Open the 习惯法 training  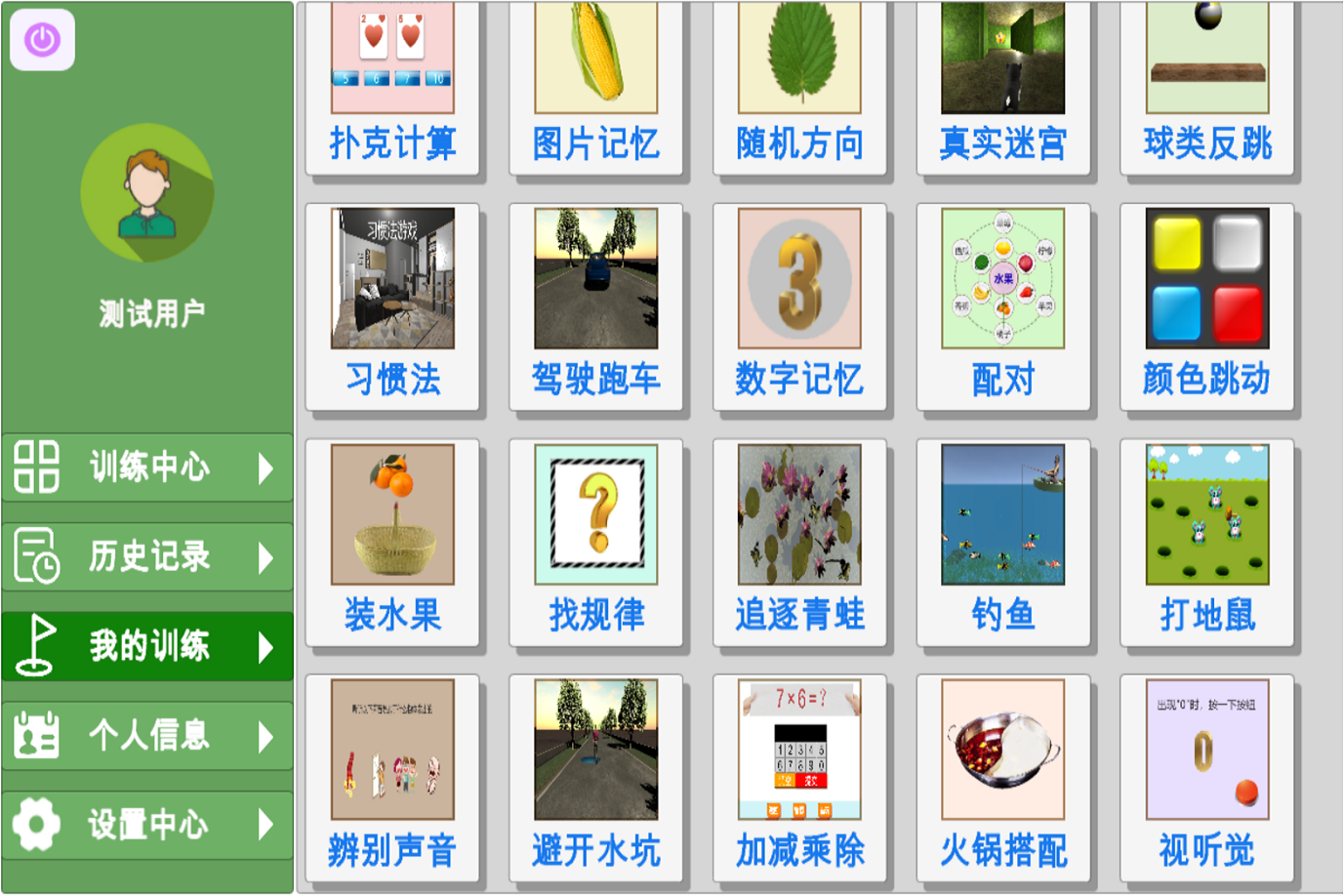[x=392, y=306]
